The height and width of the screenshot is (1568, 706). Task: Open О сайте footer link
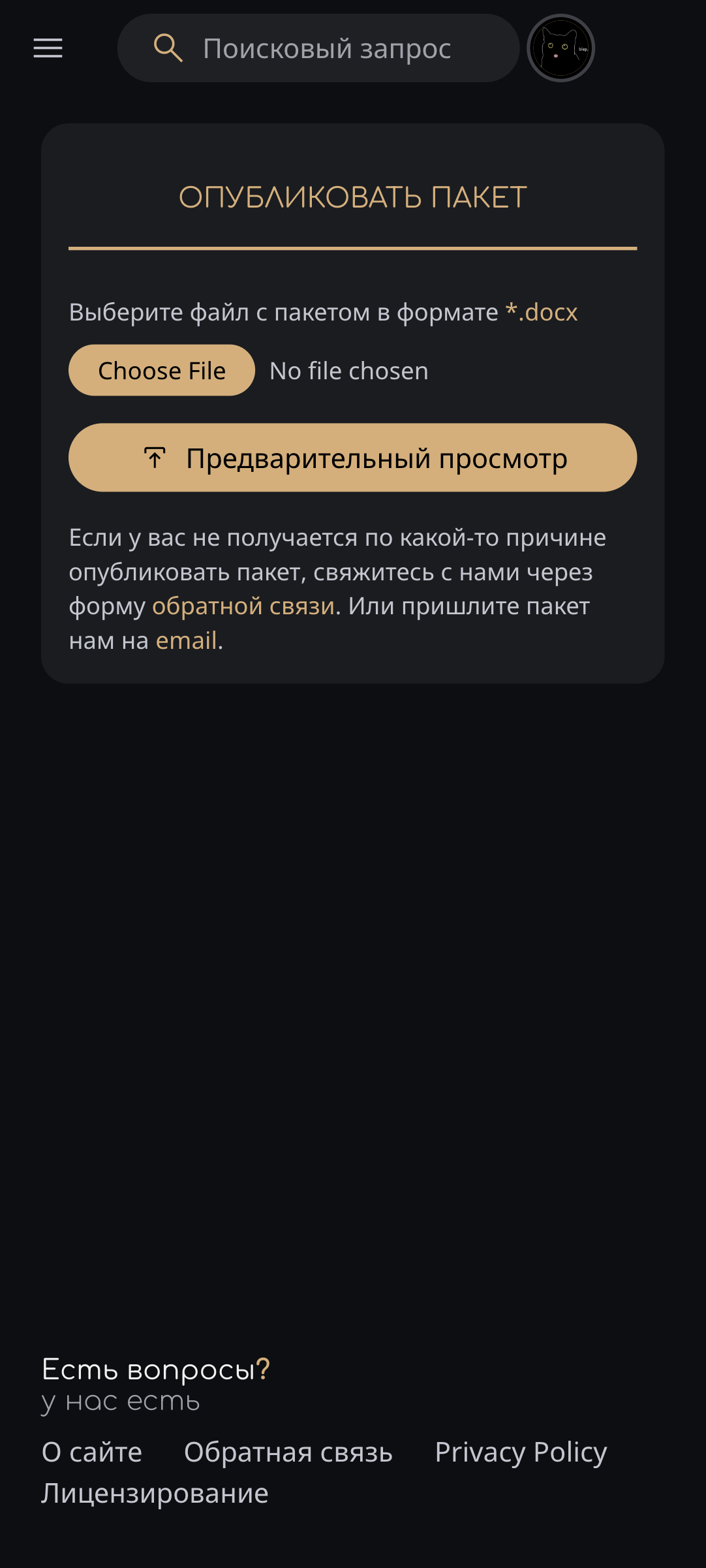[x=92, y=1452]
